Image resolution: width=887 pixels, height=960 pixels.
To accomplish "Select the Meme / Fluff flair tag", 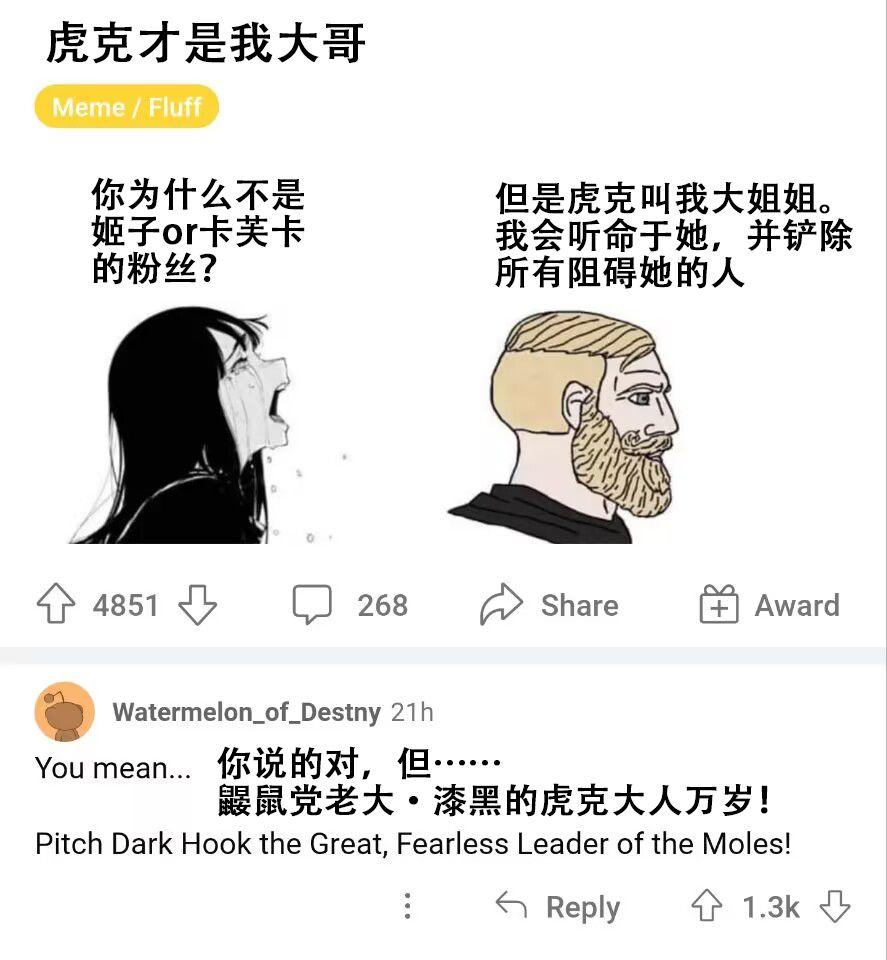I will click(126, 106).
